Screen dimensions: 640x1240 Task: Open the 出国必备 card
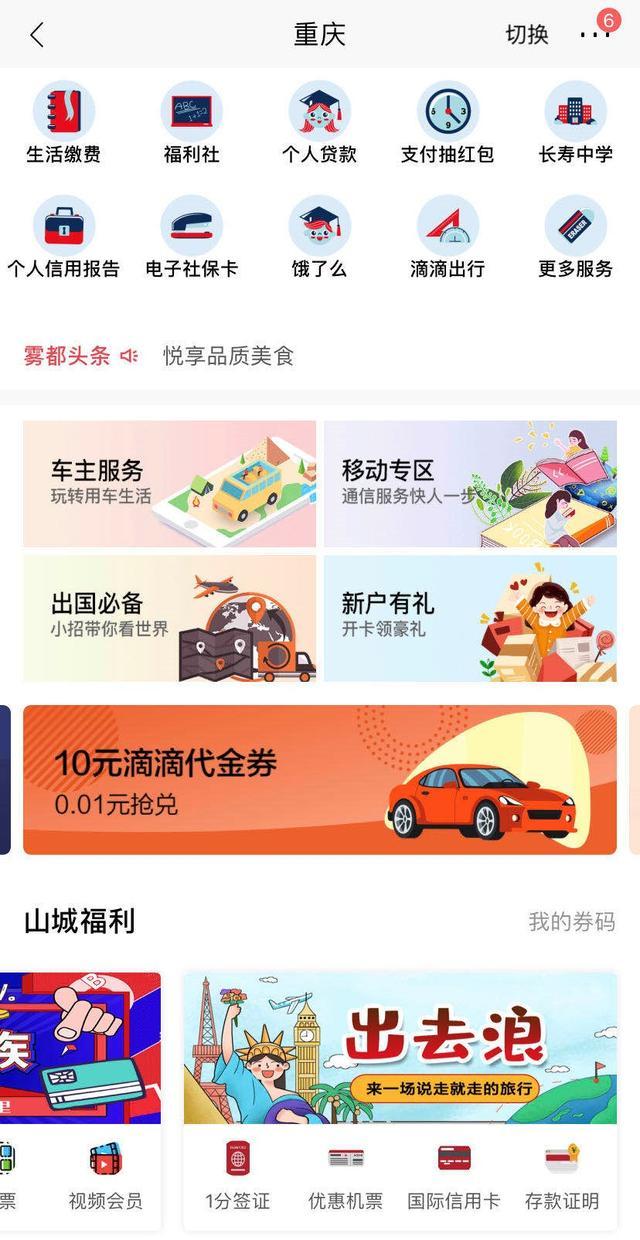point(169,619)
